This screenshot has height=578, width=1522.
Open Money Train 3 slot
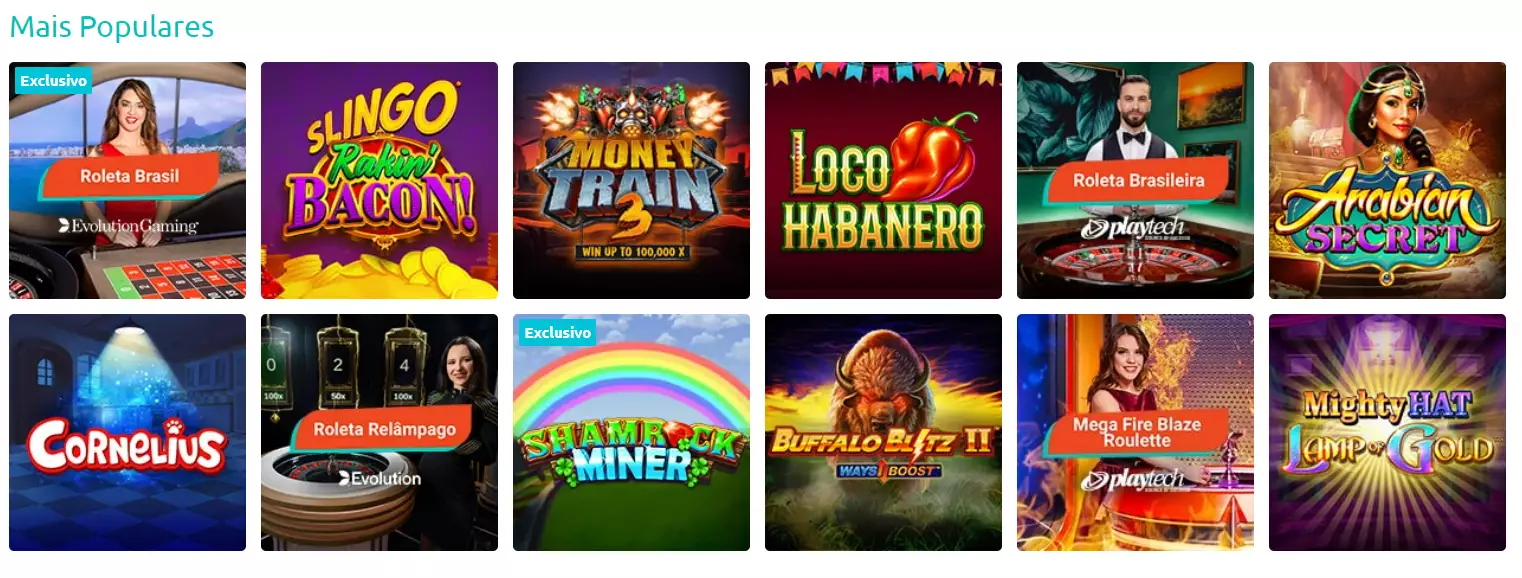pyautogui.click(x=631, y=180)
